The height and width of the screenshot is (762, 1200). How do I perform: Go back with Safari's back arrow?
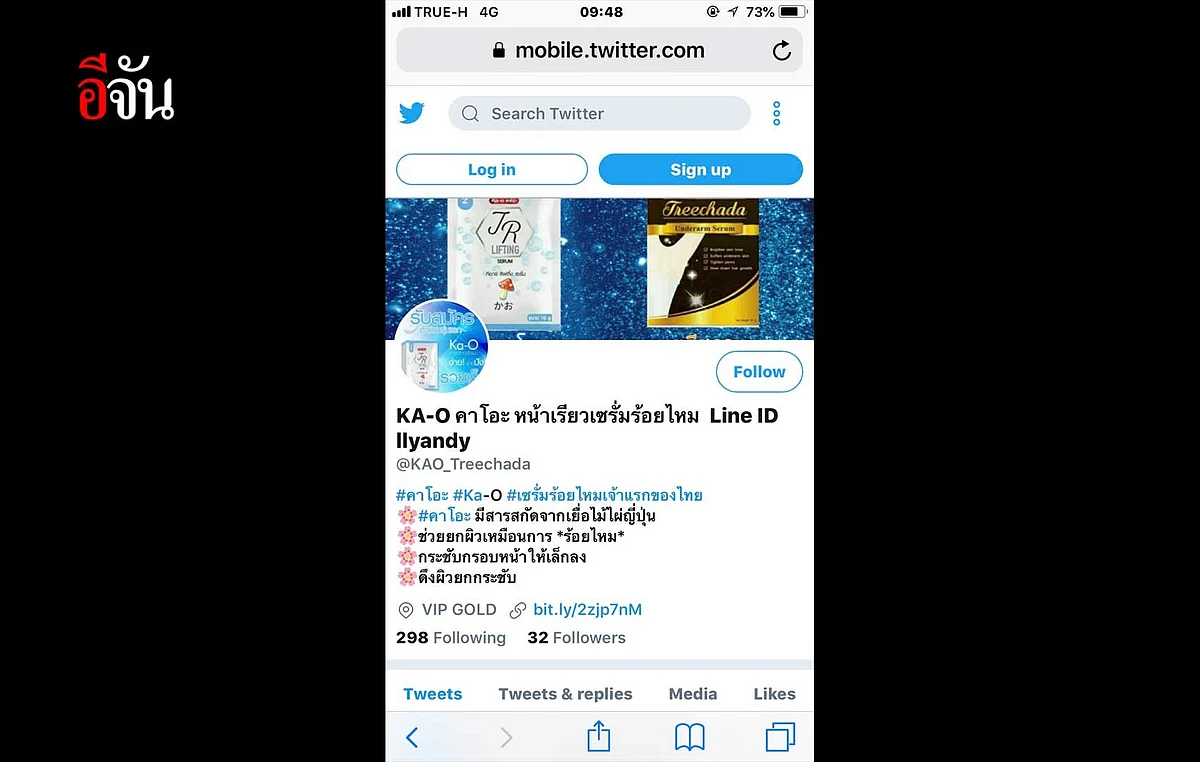412,738
